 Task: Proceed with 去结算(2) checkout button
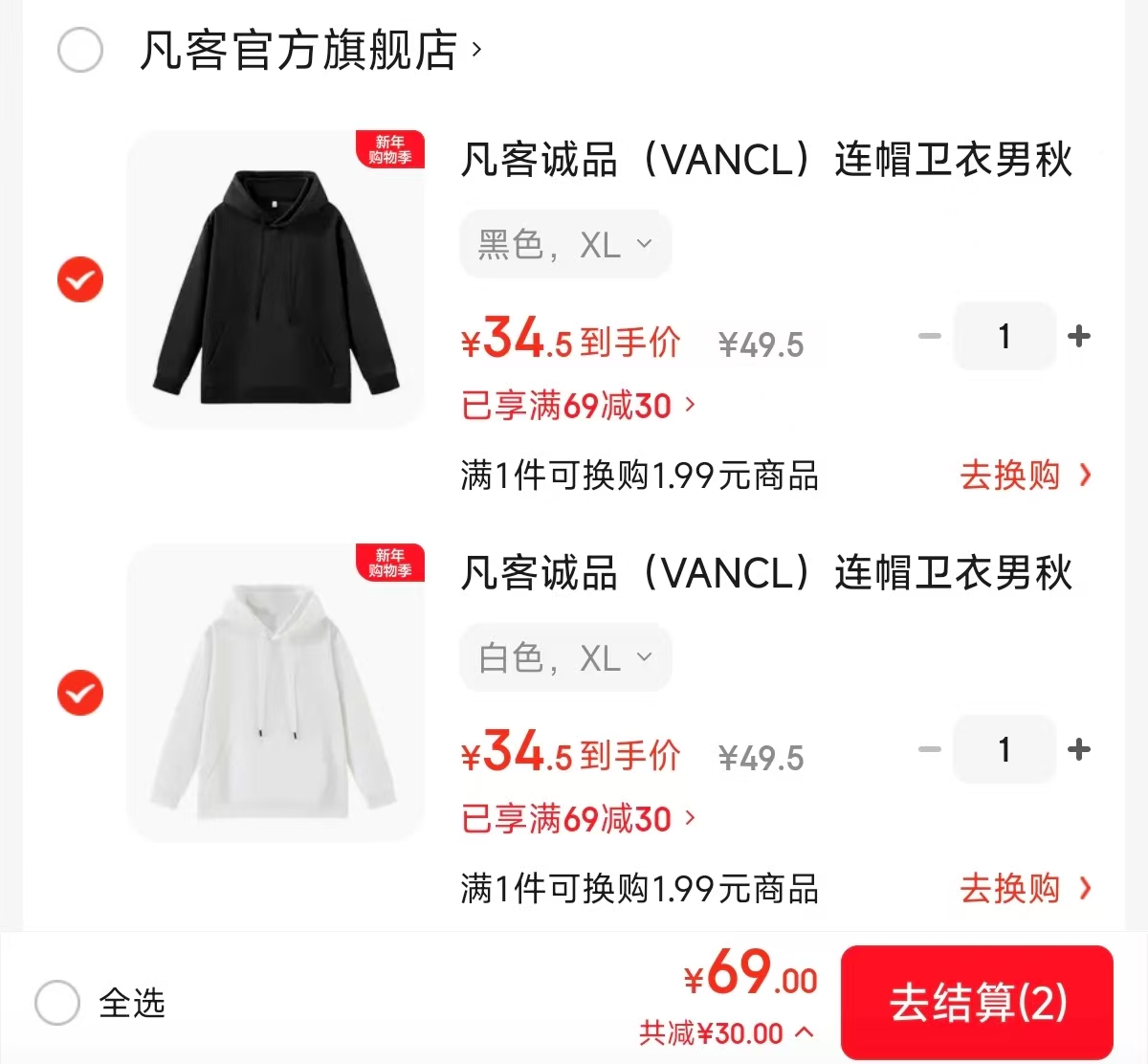pyautogui.click(x=977, y=1002)
